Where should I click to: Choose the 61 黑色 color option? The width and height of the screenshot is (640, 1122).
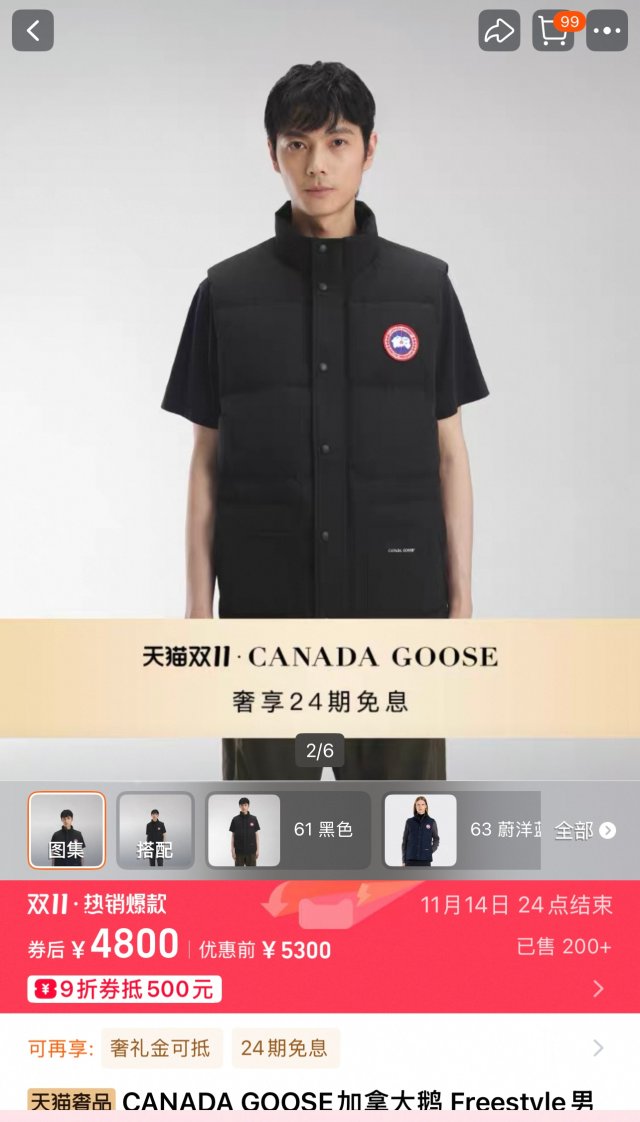point(288,830)
